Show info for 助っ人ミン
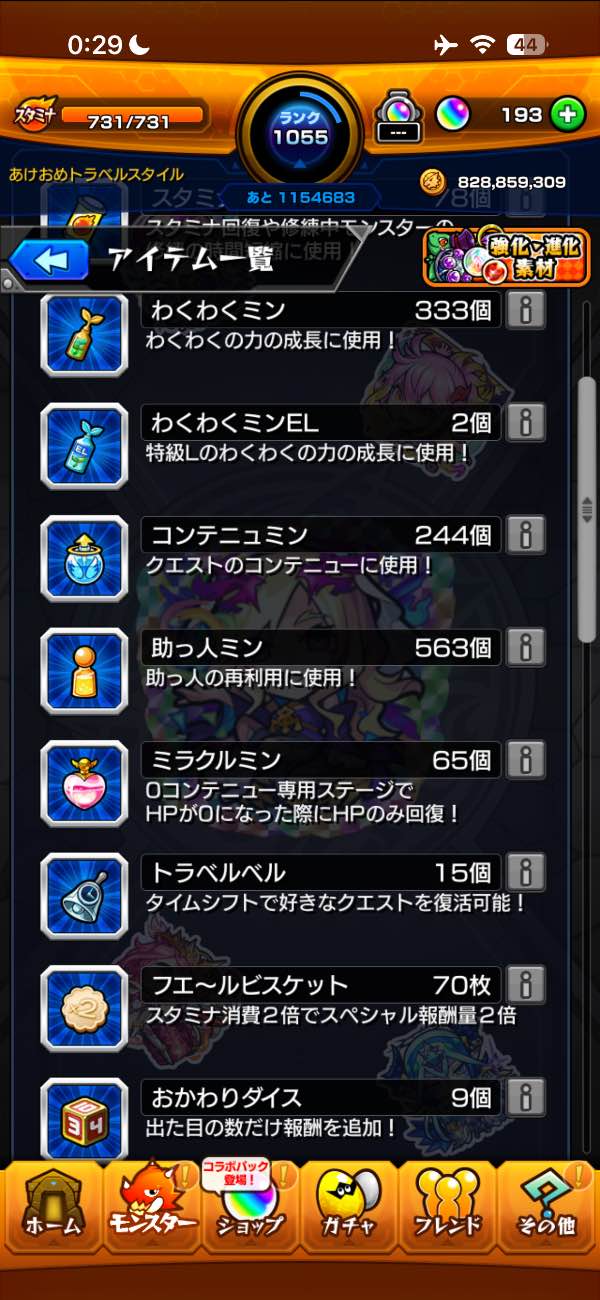The height and width of the screenshot is (1300, 600). [526, 647]
